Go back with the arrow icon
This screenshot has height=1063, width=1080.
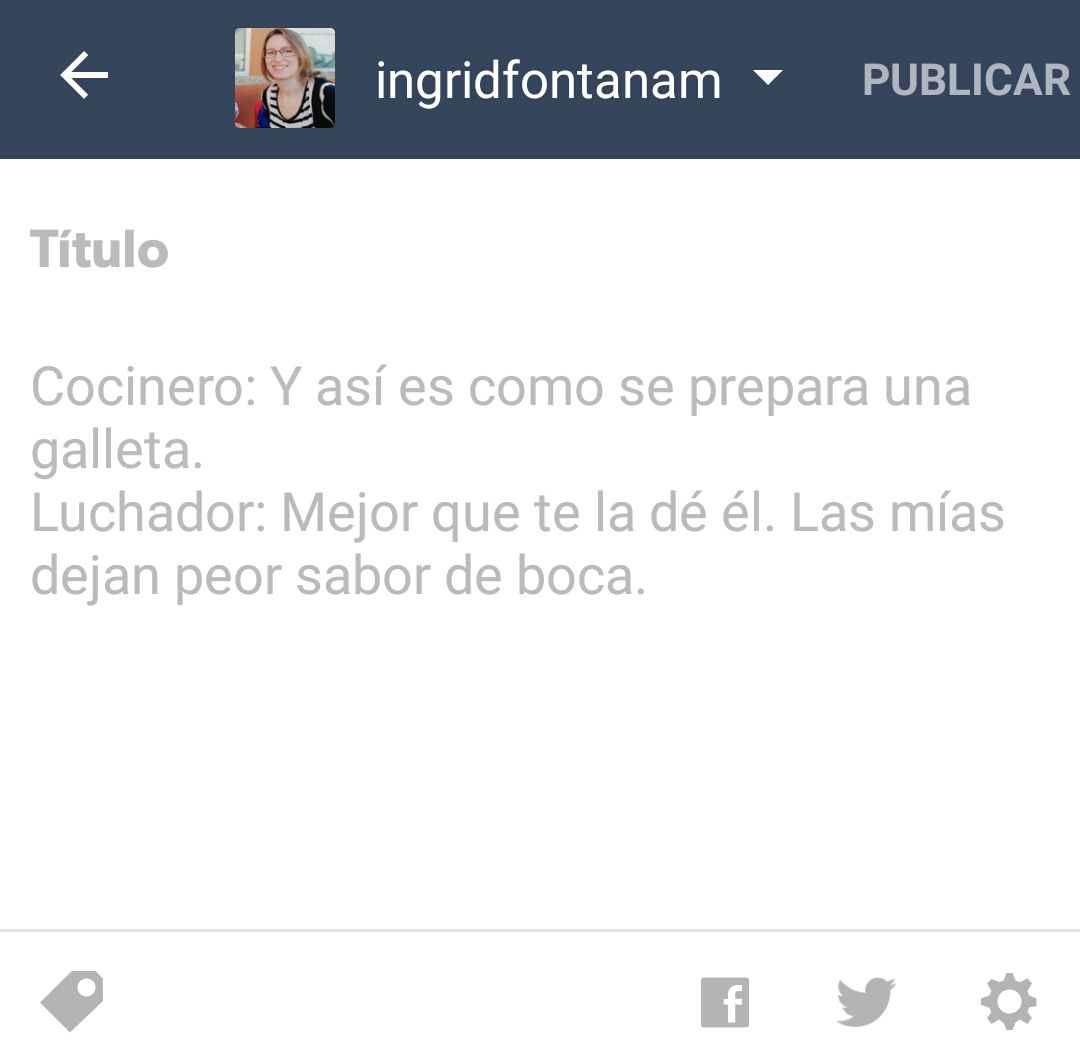point(84,77)
